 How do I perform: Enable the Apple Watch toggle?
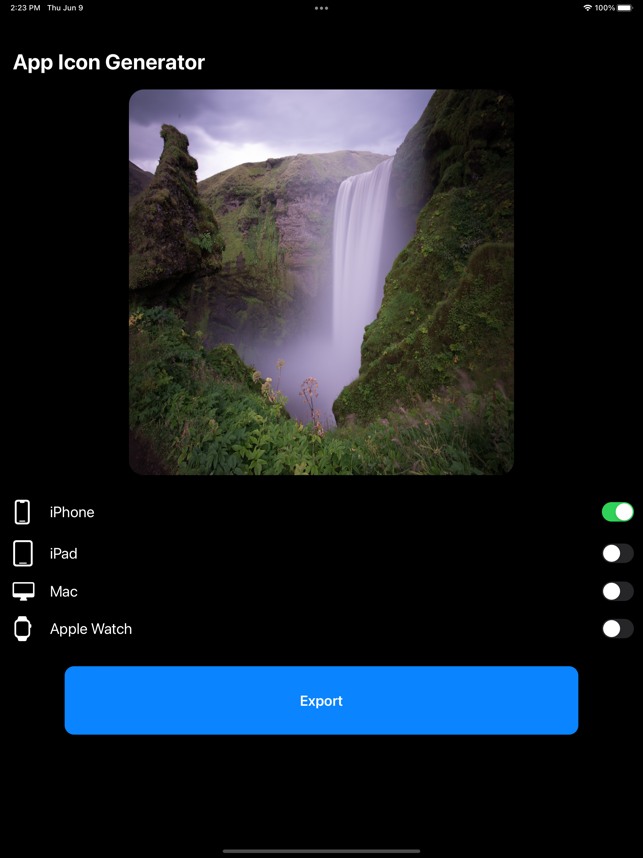pyautogui.click(x=617, y=629)
